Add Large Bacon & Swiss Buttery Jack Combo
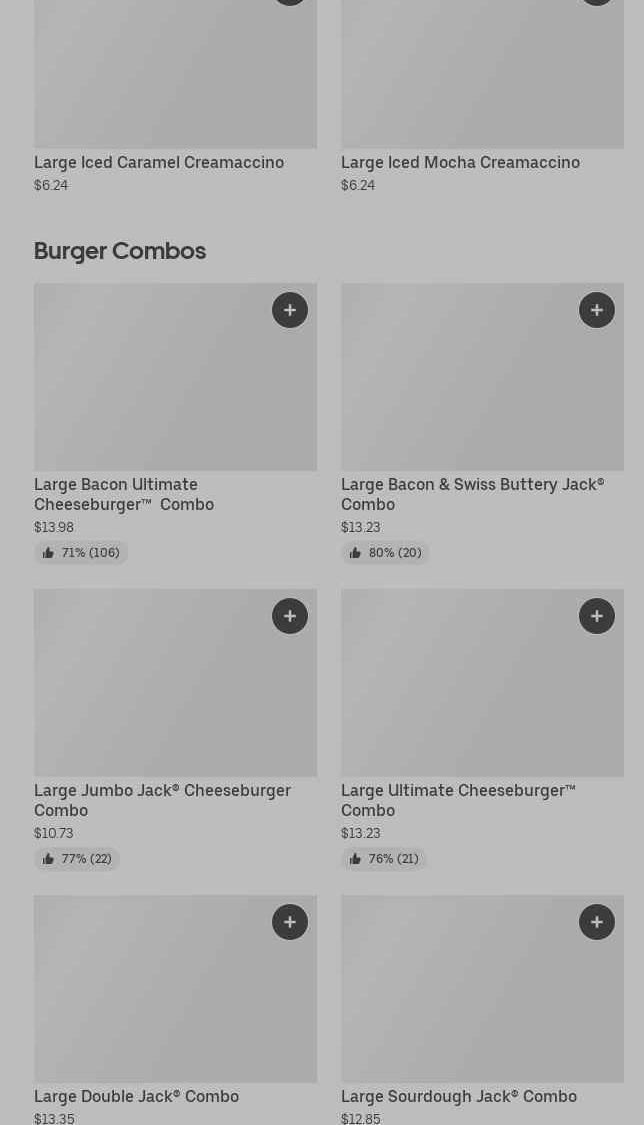This screenshot has width=644, height=1125. pos(597,310)
